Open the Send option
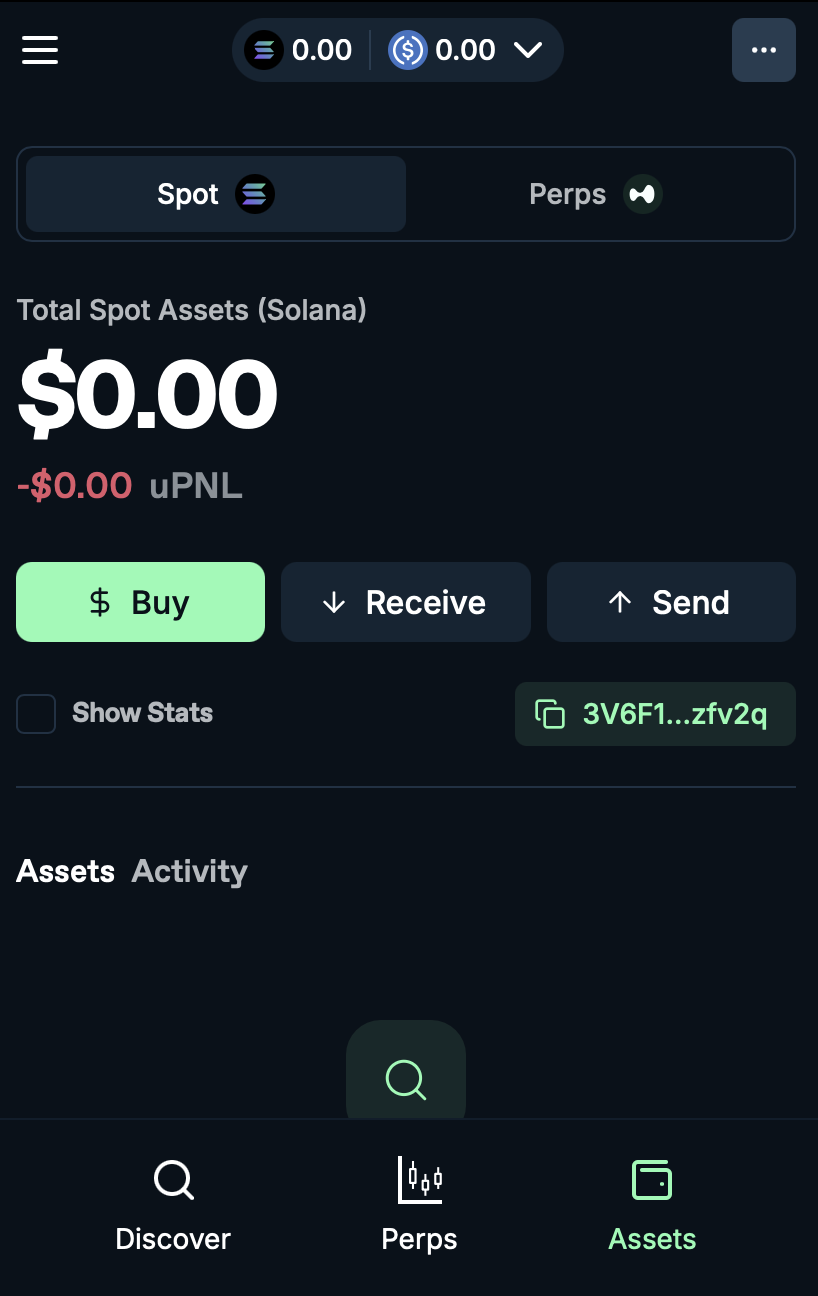818x1296 pixels. coord(671,602)
